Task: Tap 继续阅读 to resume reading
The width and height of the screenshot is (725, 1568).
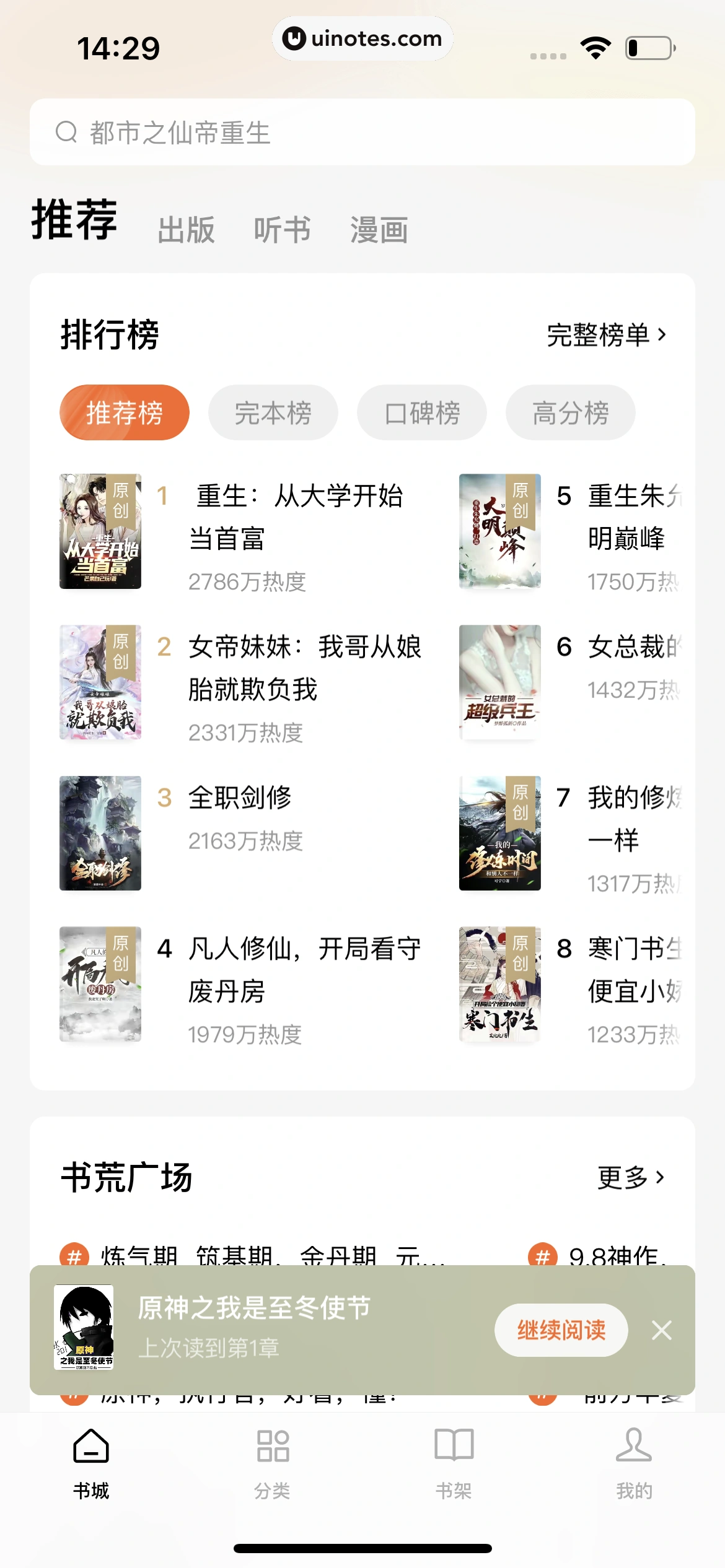Action: point(561,1330)
